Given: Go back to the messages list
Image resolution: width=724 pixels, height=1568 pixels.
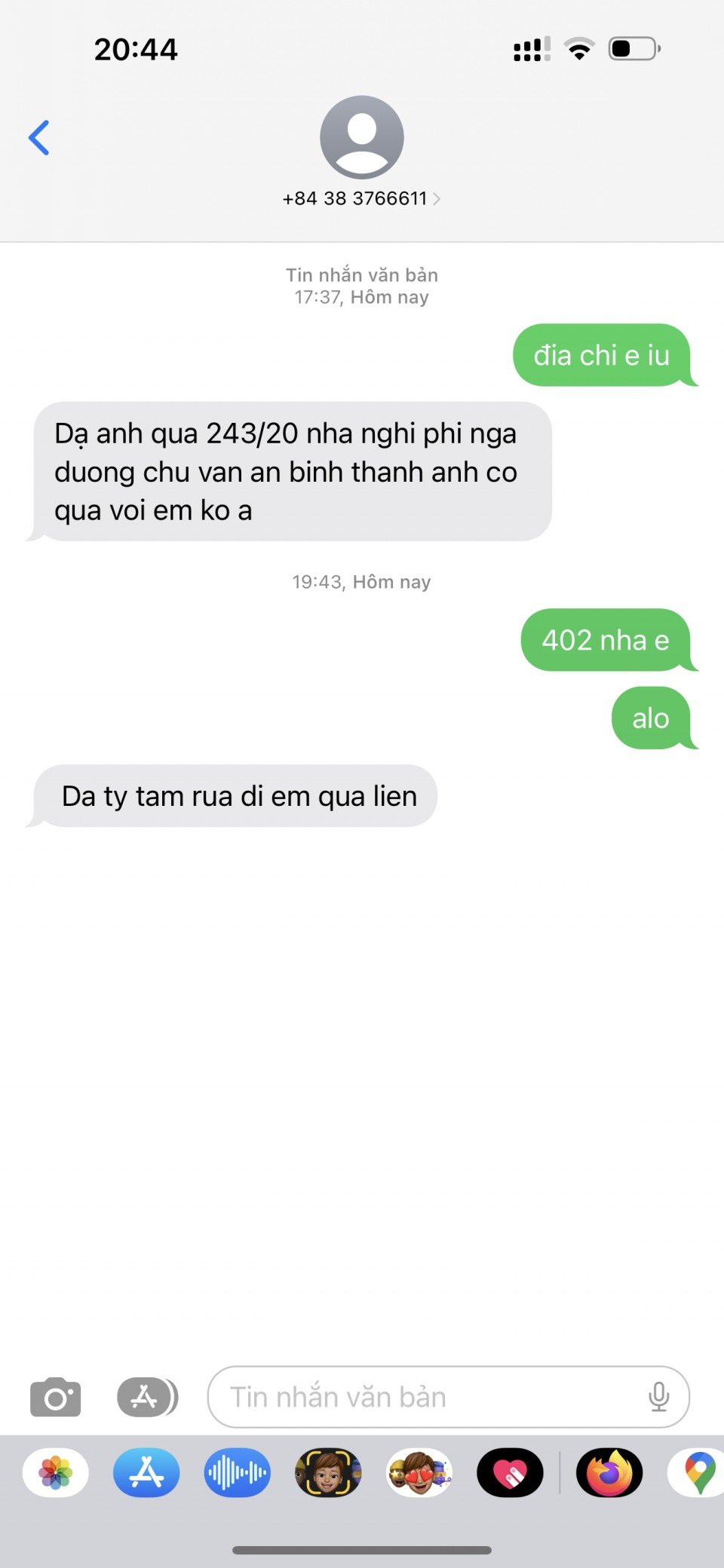Looking at the screenshot, I should pos(39,138).
